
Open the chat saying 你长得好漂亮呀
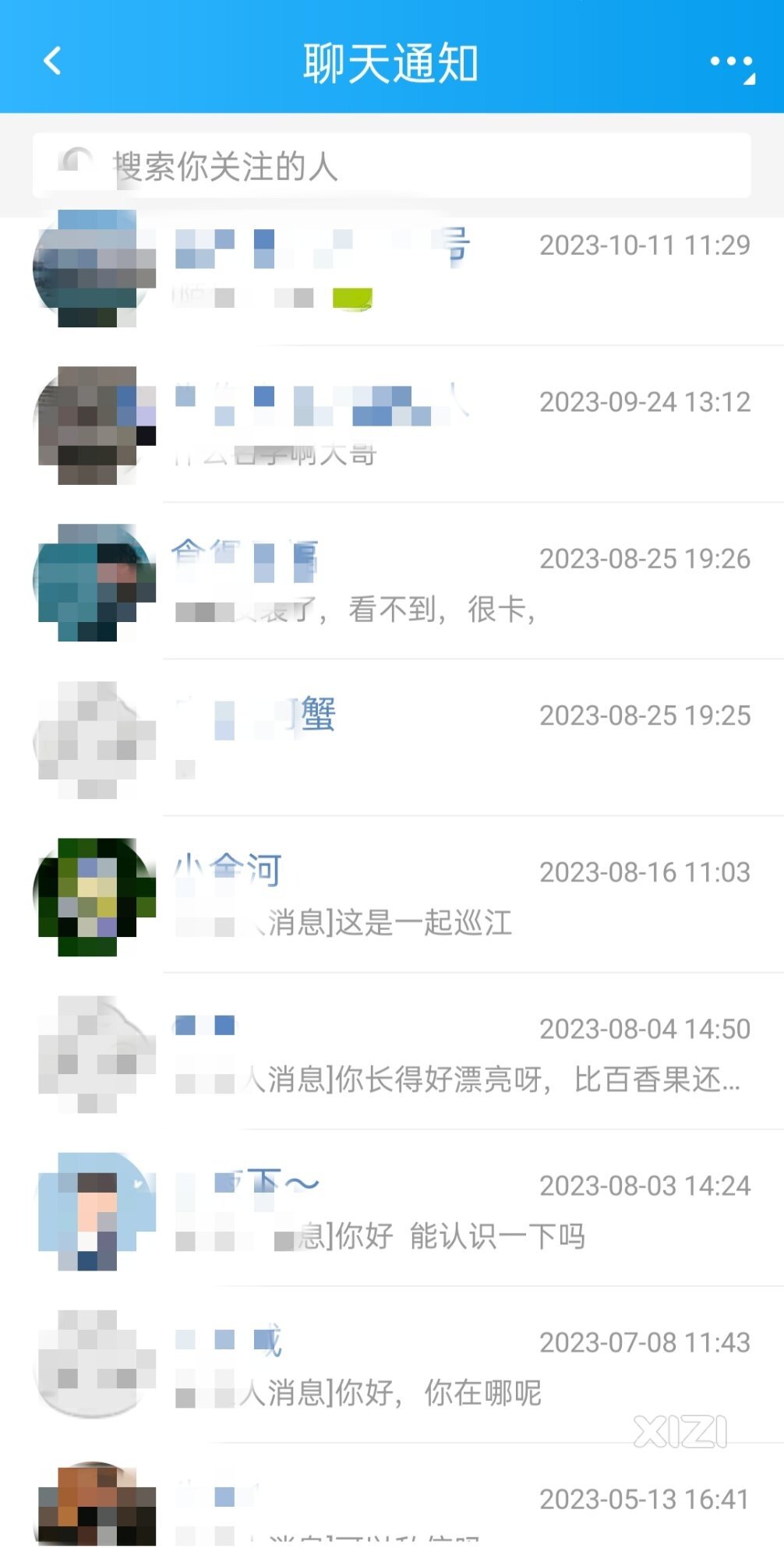click(392, 1052)
